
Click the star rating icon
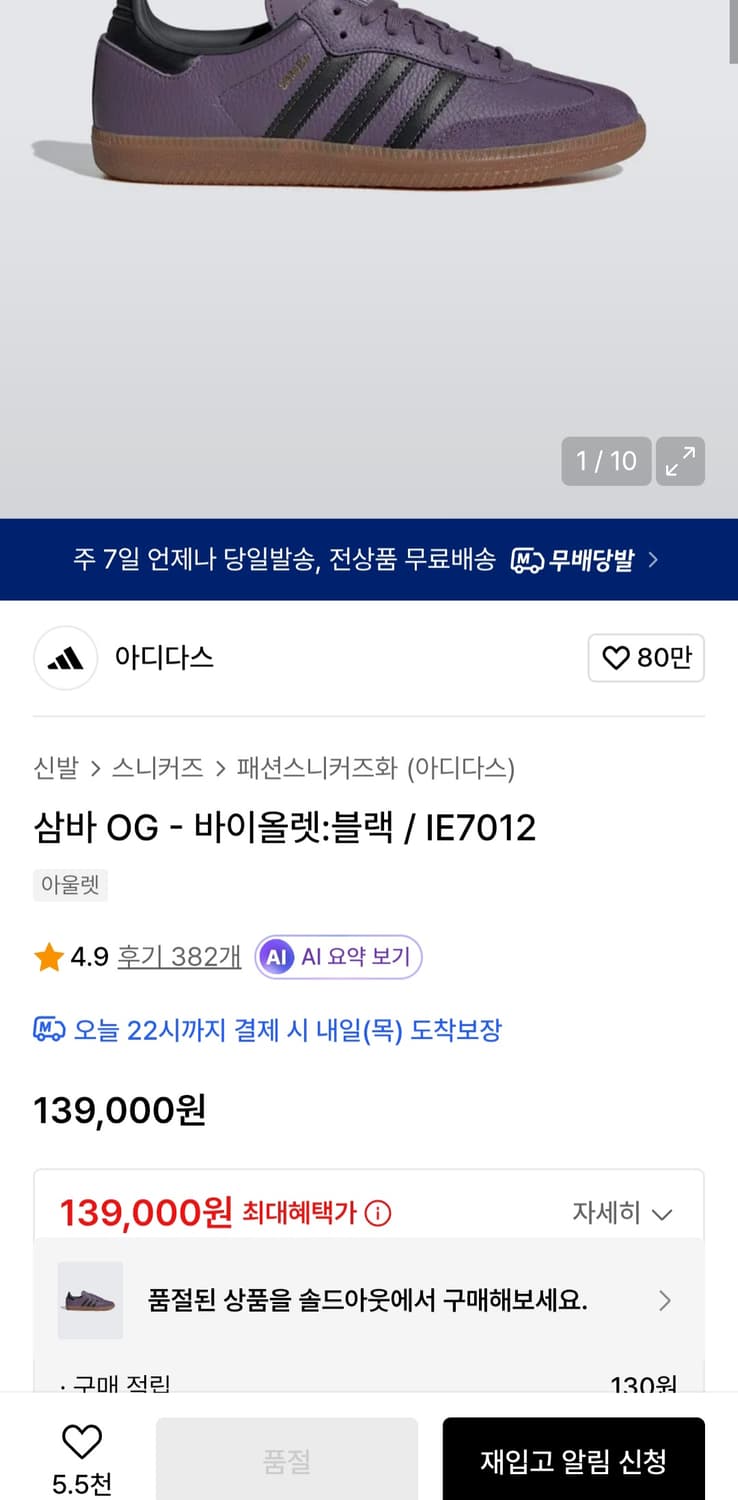tap(45, 956)
